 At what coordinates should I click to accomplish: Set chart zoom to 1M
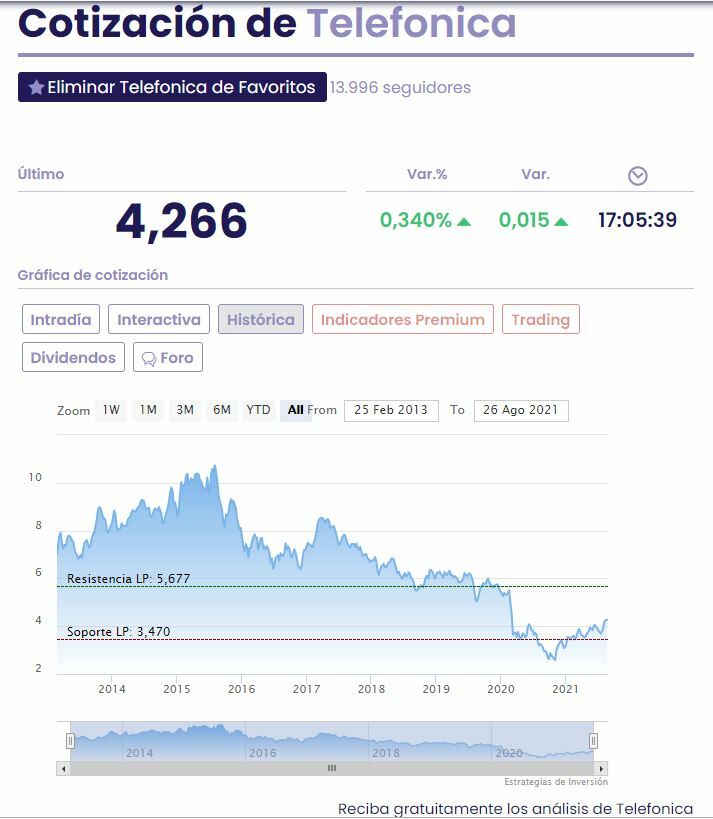coord(148,410)
